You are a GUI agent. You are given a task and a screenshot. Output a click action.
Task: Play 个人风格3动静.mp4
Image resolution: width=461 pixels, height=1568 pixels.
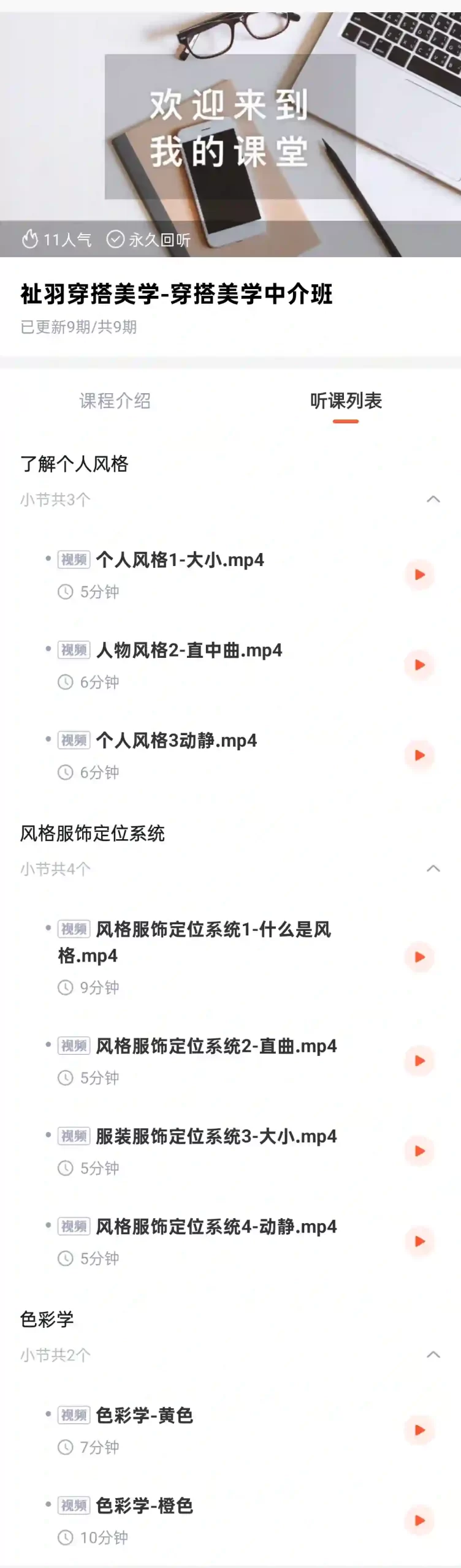420,755
